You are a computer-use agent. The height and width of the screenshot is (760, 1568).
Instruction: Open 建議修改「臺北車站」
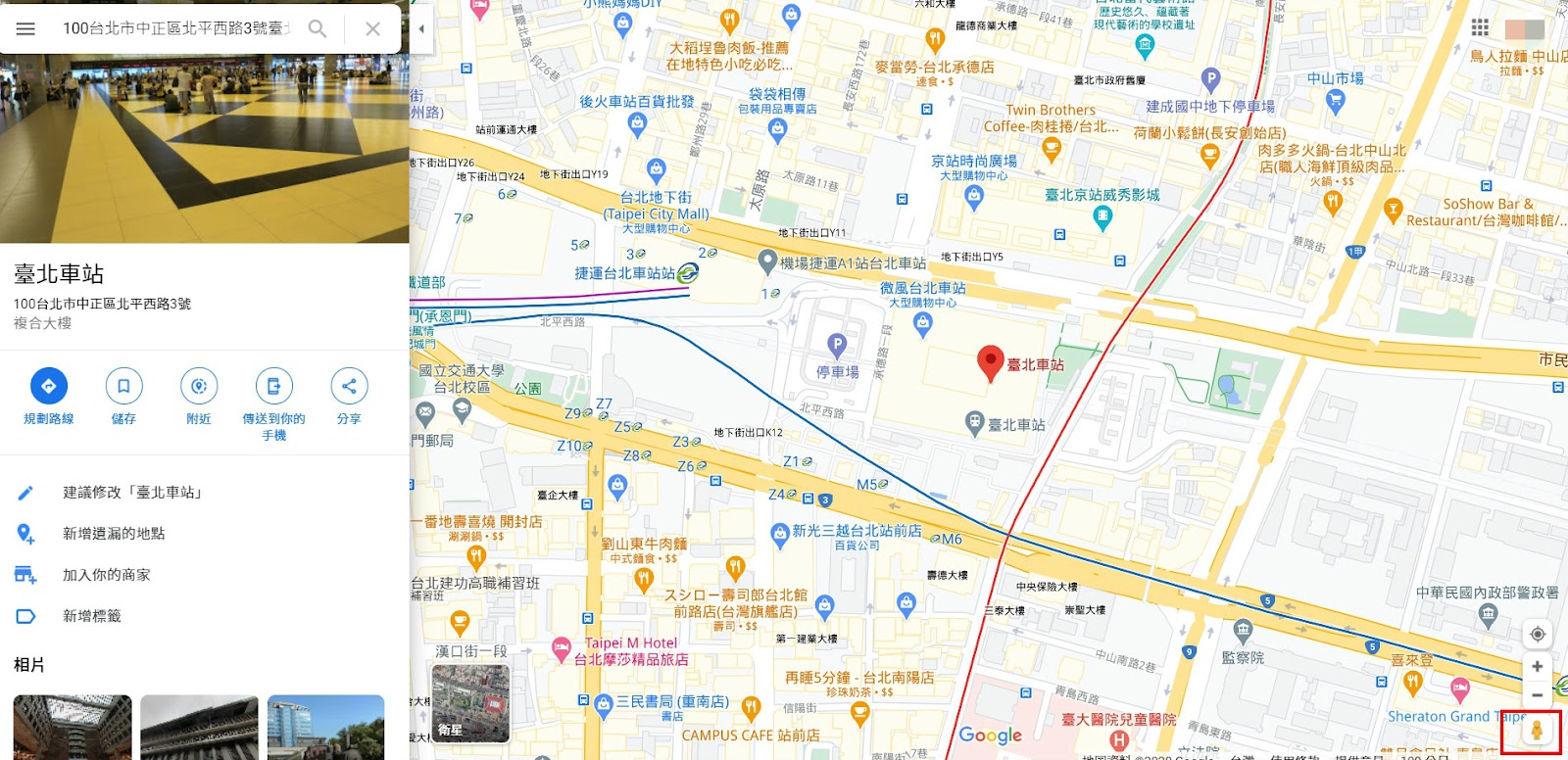pyautogui.click(x=132, y=493)
